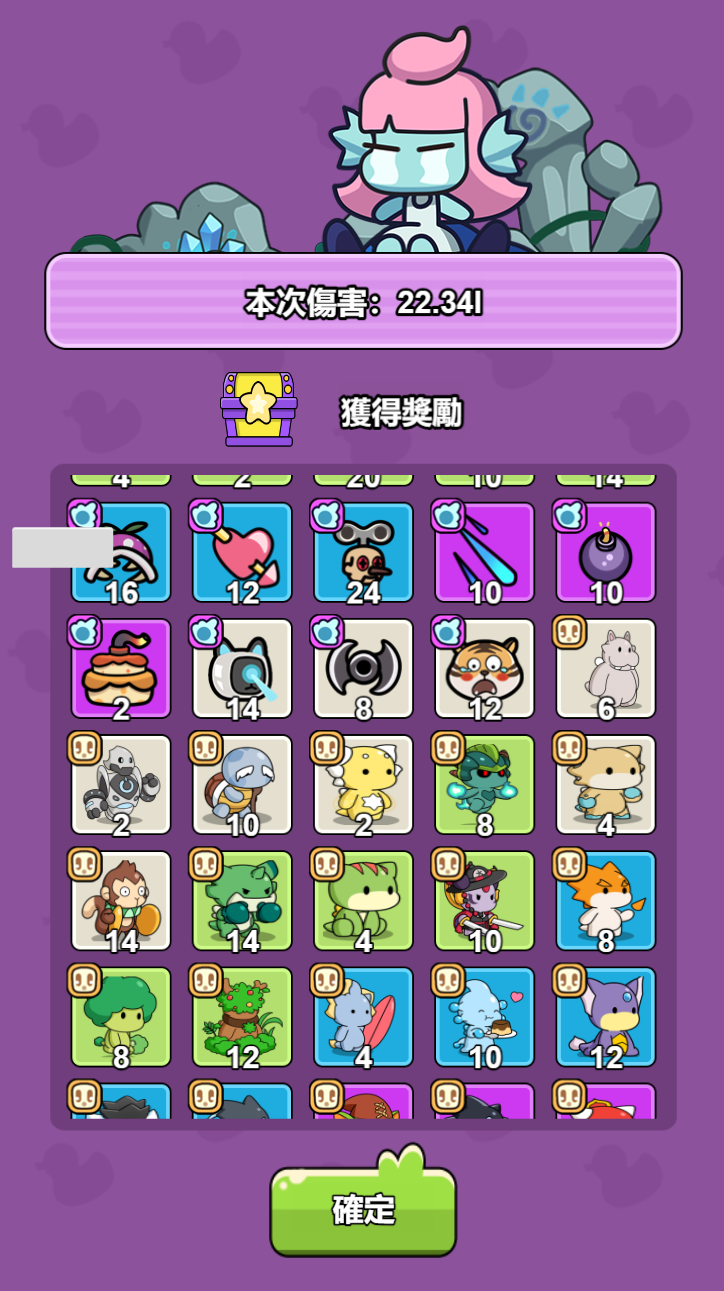View the pancake stack reward tile
The image size is (724, 1291).
tap(121, 668)
